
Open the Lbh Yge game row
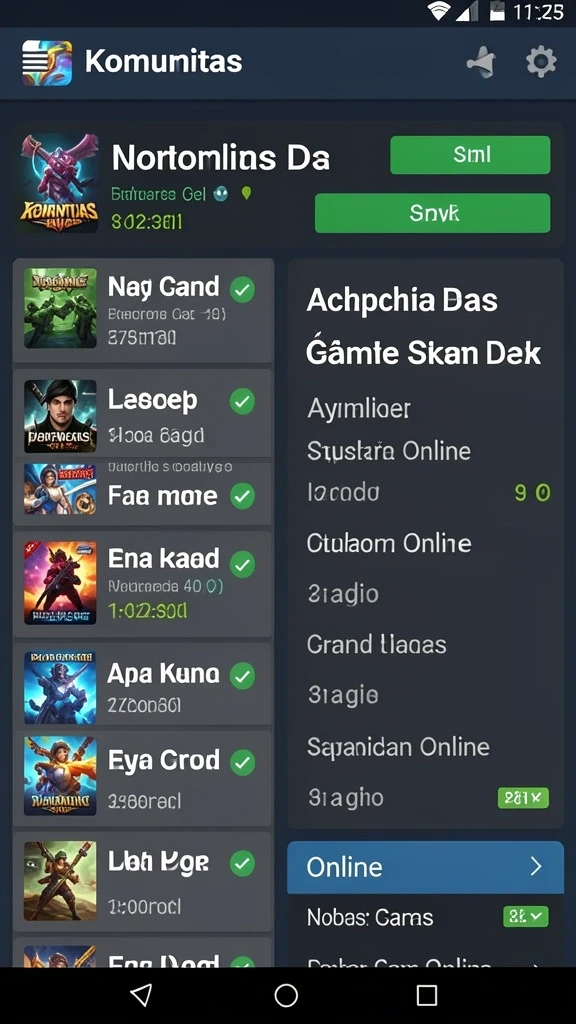[143, 881]
